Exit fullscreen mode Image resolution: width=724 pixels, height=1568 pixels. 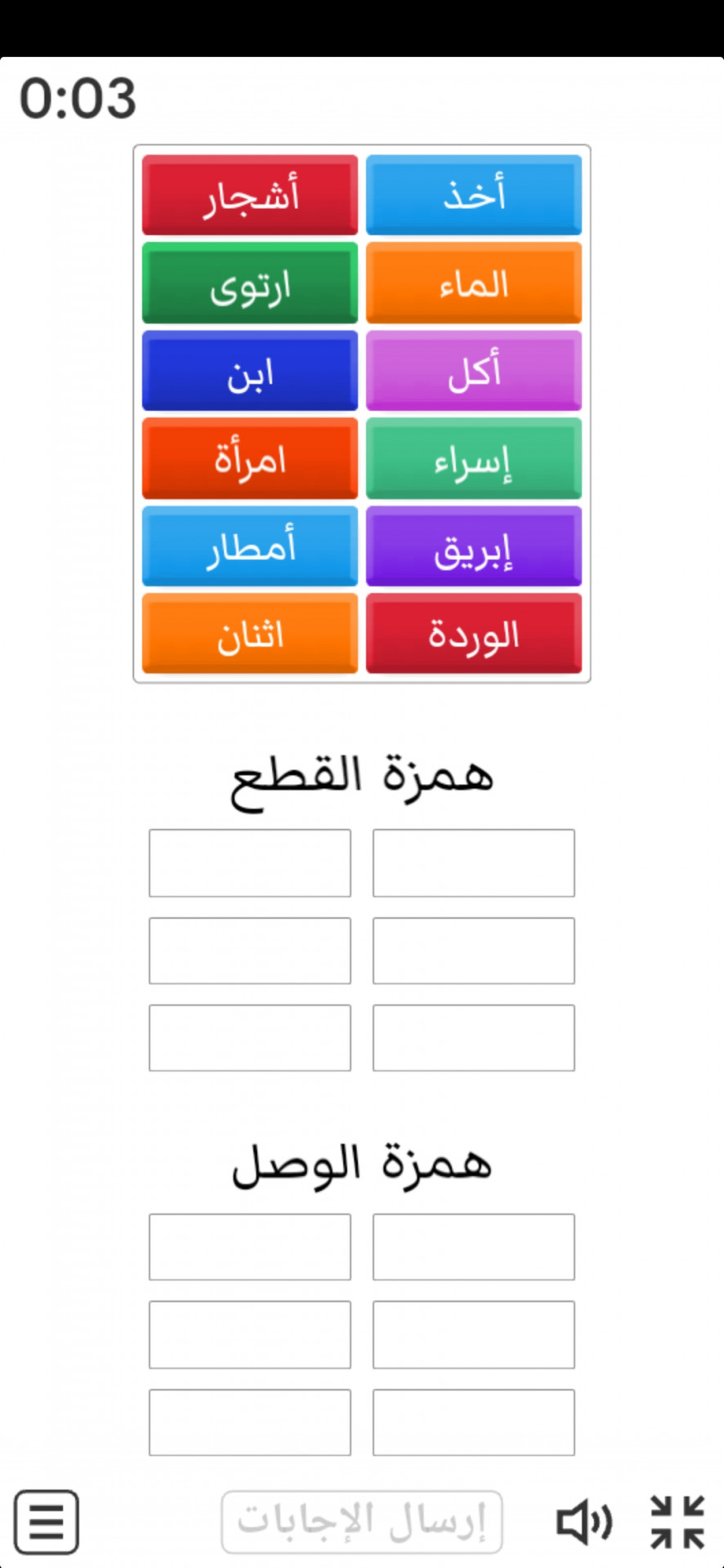point(677,1522)
